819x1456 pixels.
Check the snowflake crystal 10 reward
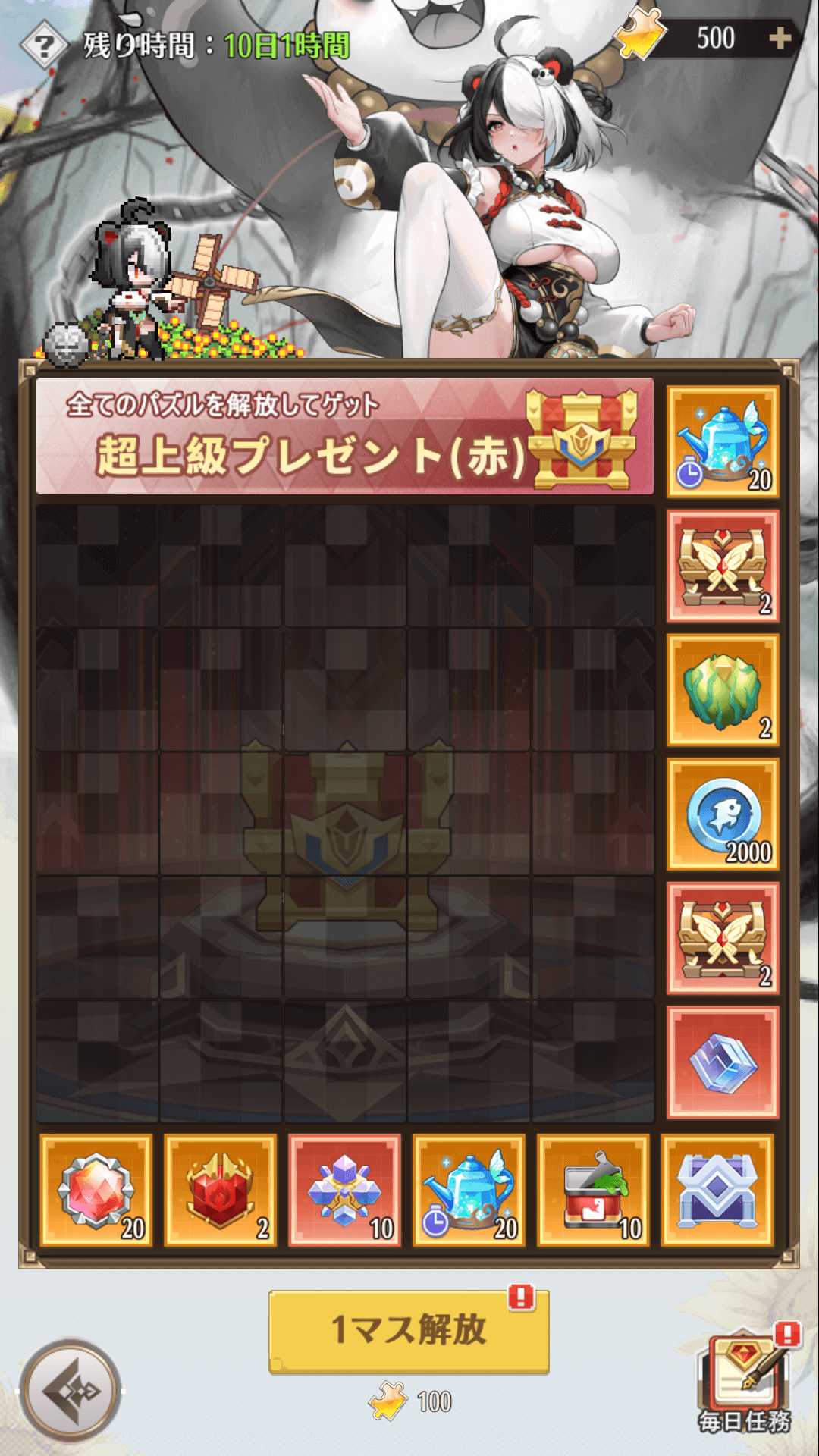pyautogui.click(x=345, y=1191)
